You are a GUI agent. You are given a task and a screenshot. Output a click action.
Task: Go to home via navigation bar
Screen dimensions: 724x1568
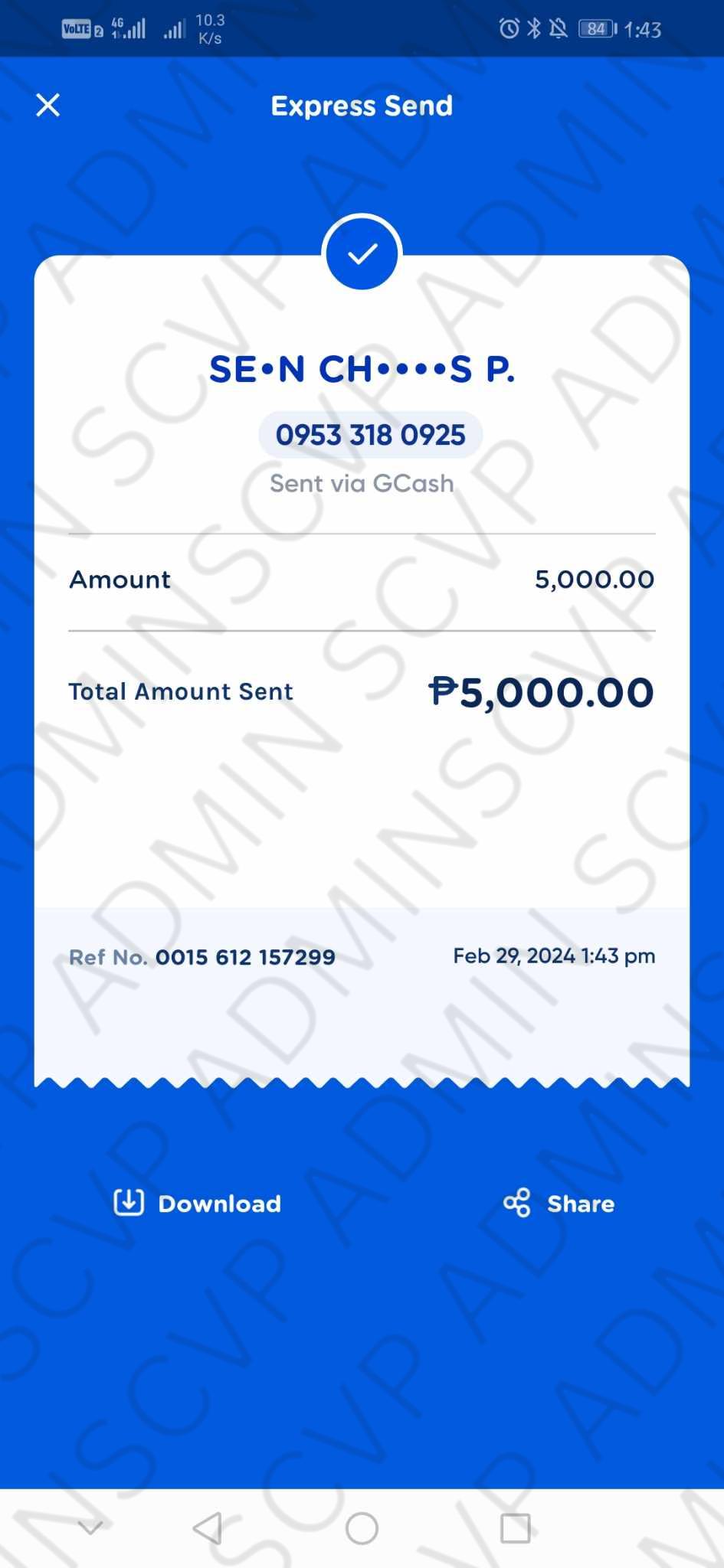click(x=362, y=1528)
